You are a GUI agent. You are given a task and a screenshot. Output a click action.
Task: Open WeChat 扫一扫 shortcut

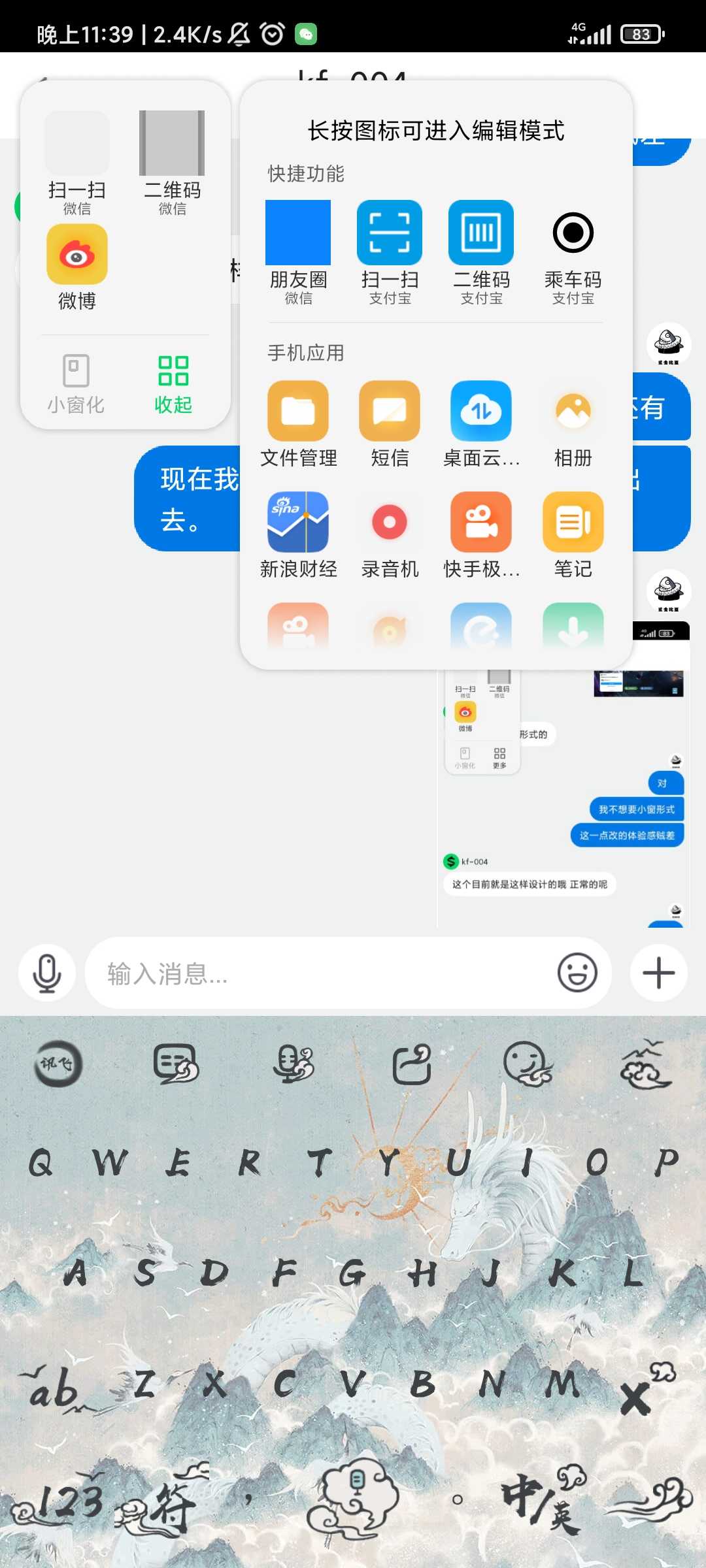point(77,163)
